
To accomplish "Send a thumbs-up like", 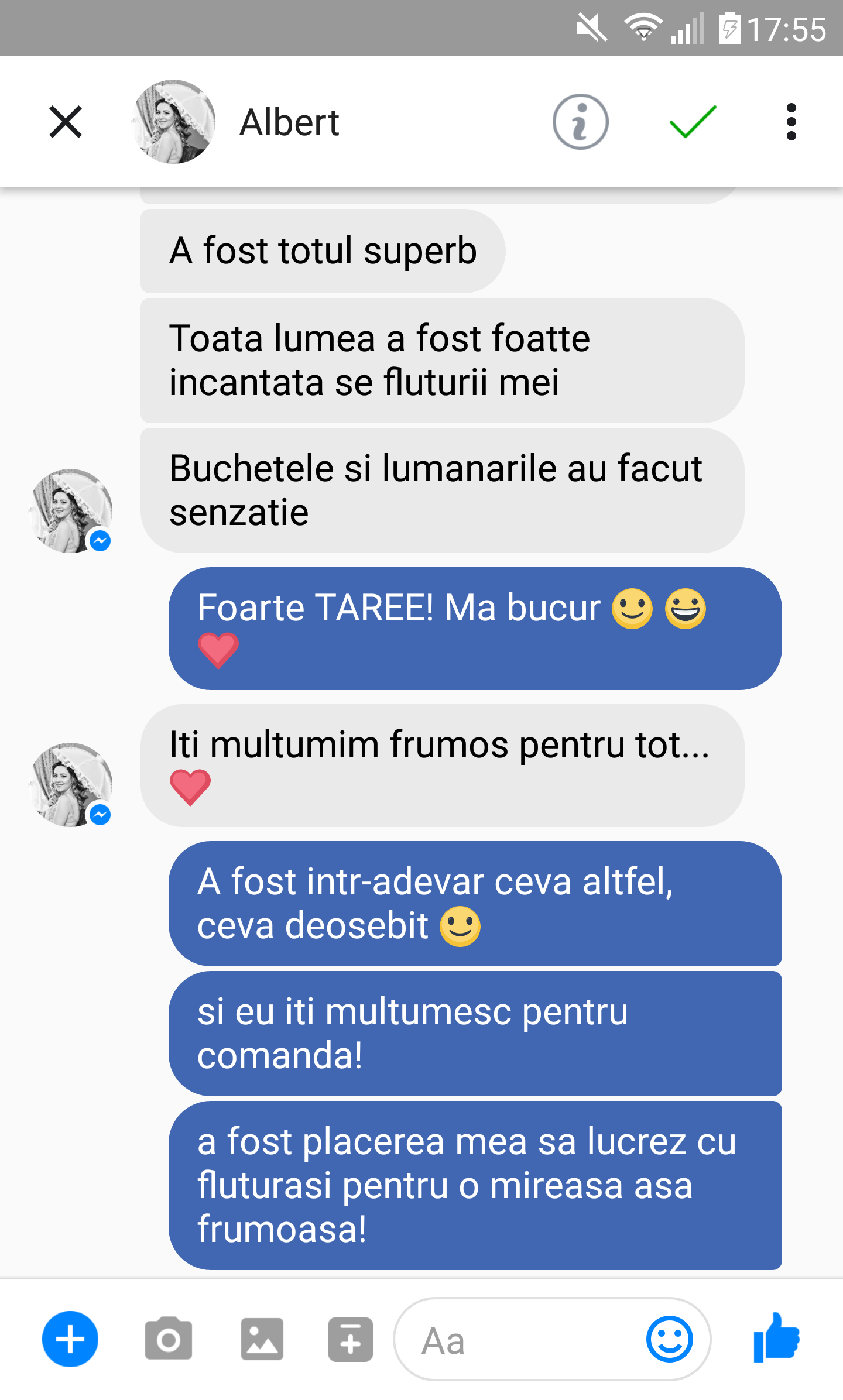I will coord(776,1338).
